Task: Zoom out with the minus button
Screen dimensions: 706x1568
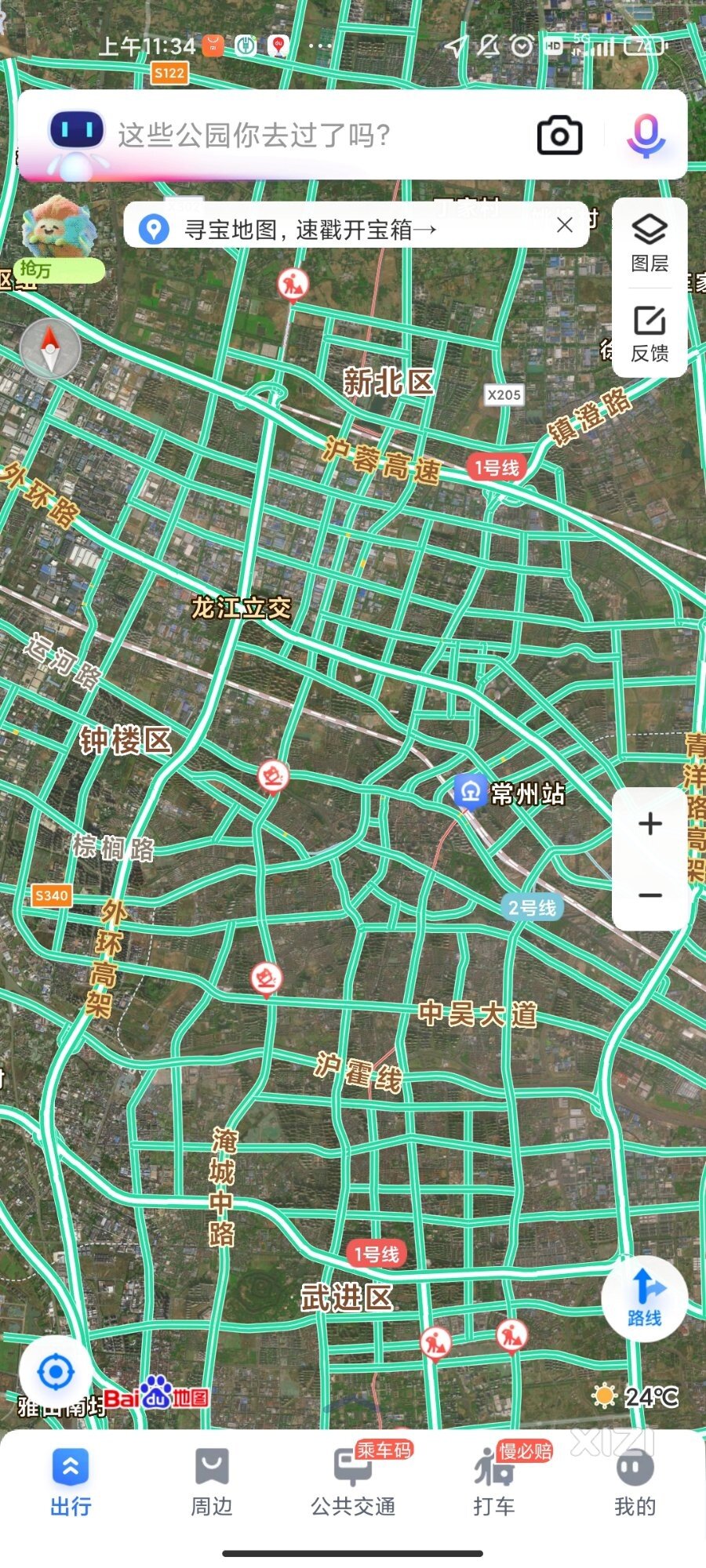Action: (650, 895)
